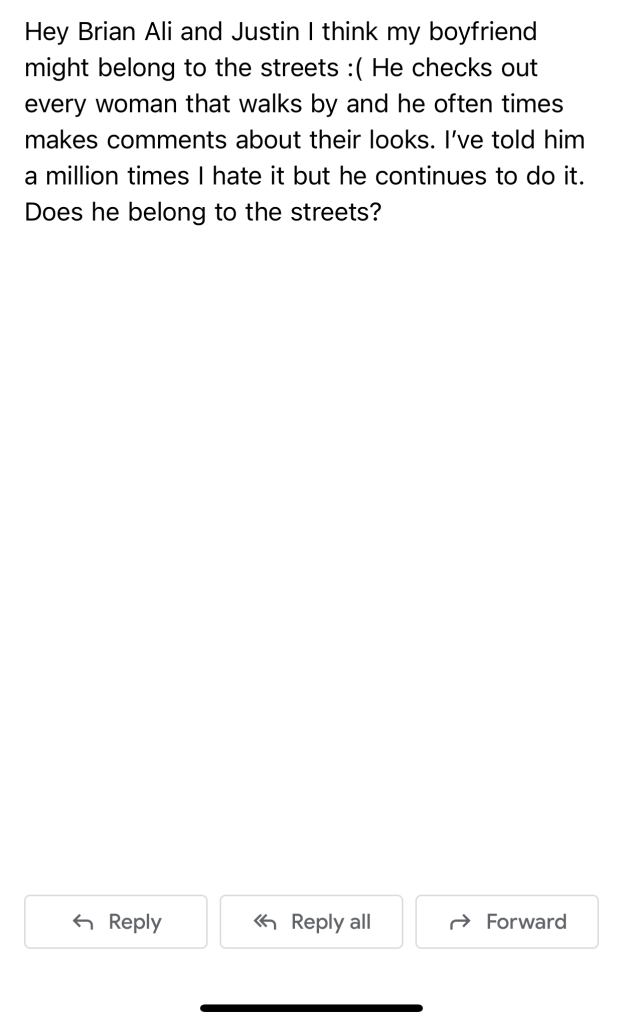Viewport: 623px width, 1024px height.
Task: Choose Reply all for this email
Action: tap(312, 921)
